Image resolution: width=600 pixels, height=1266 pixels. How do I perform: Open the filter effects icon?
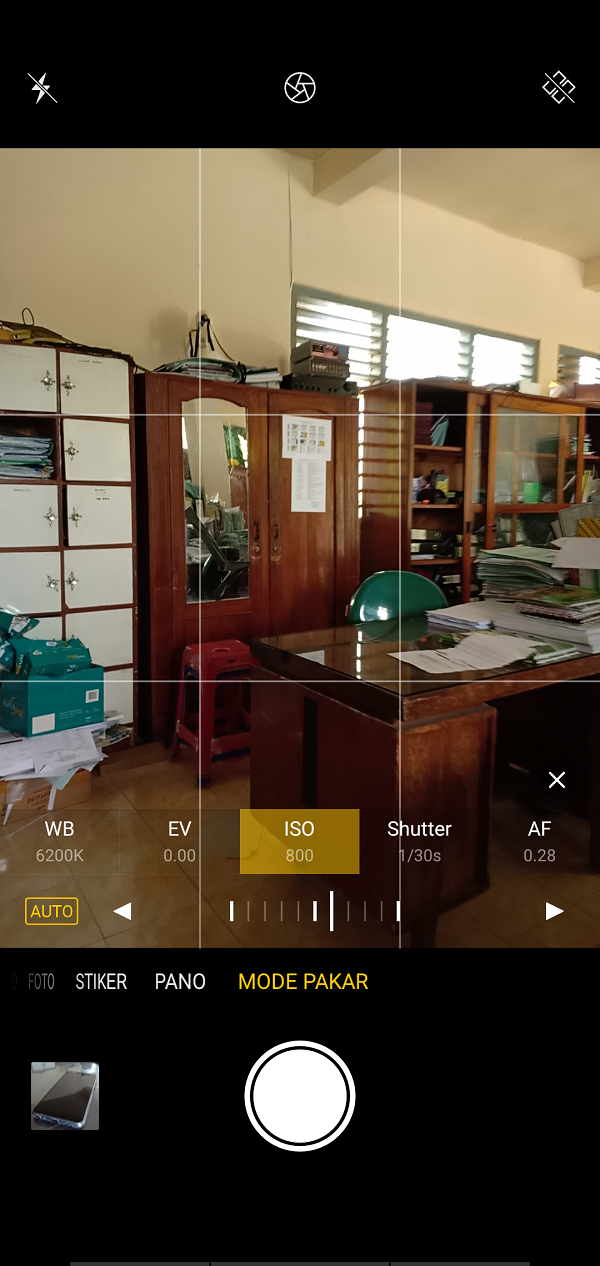(x=300, y=88)
